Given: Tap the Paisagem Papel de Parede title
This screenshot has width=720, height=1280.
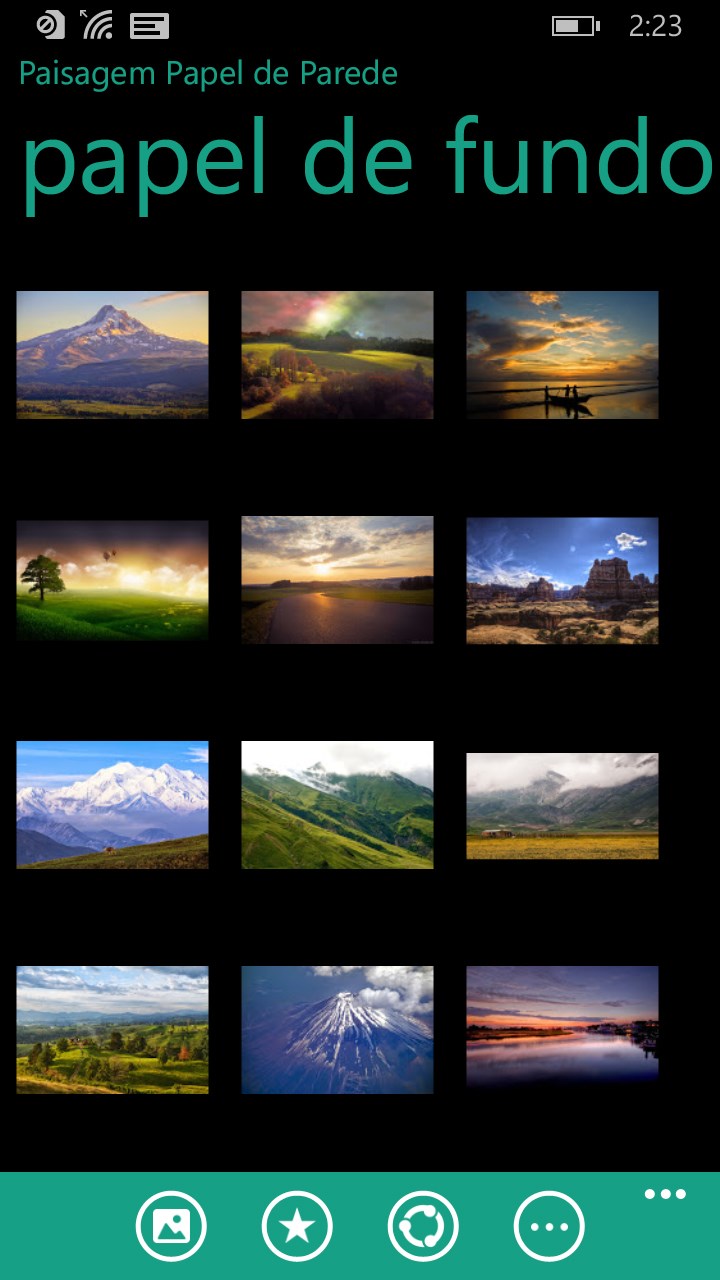Looking at the screenshot, I should pyautogui.click(x=207, y=73).
